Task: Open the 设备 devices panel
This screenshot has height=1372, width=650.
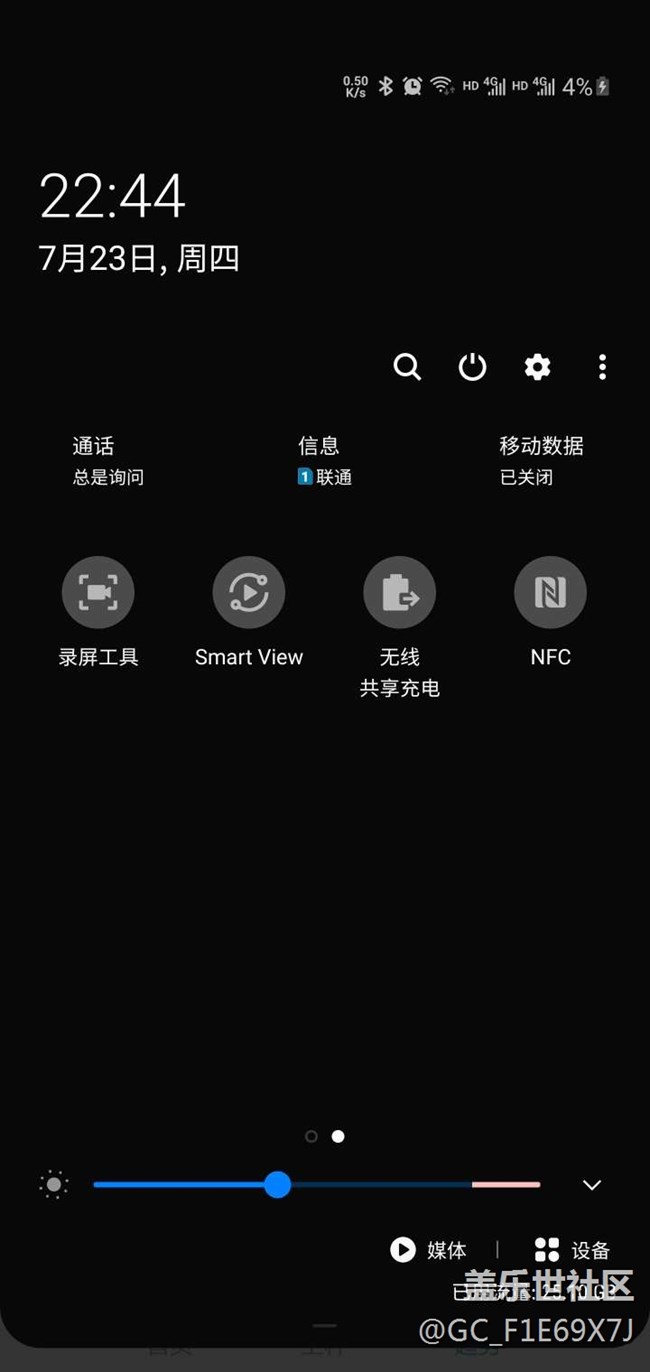Action: tap(572, 1250)
